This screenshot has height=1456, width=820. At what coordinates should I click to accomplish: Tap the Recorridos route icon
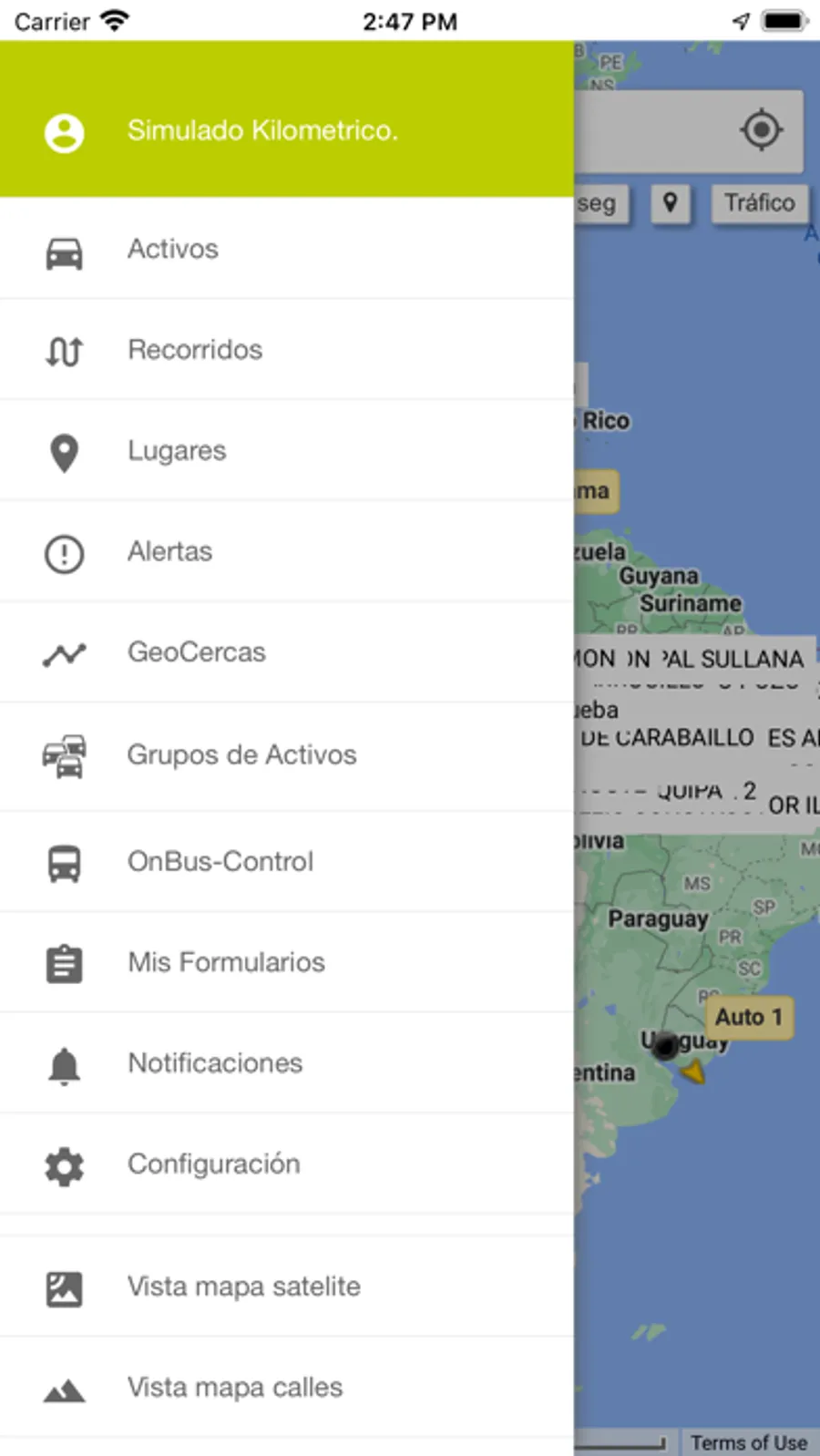tap(63, 350)
